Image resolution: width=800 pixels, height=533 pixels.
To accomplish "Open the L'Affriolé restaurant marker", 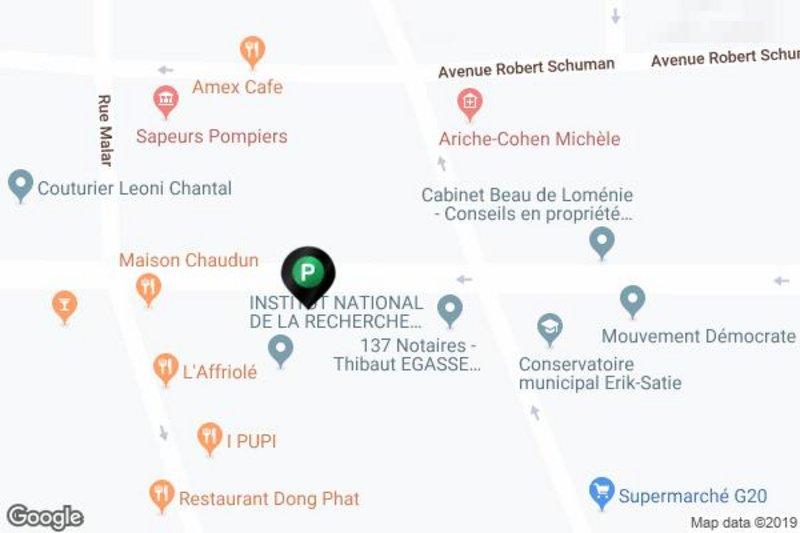I will (x=164, y=368).
